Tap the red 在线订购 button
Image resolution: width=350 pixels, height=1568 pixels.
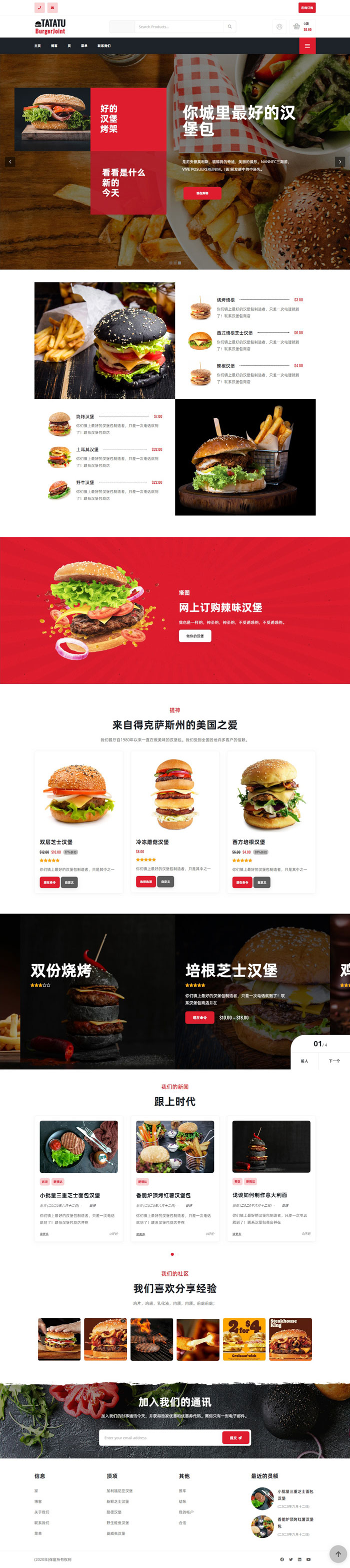pyautogui.click(x=307, y=8)
